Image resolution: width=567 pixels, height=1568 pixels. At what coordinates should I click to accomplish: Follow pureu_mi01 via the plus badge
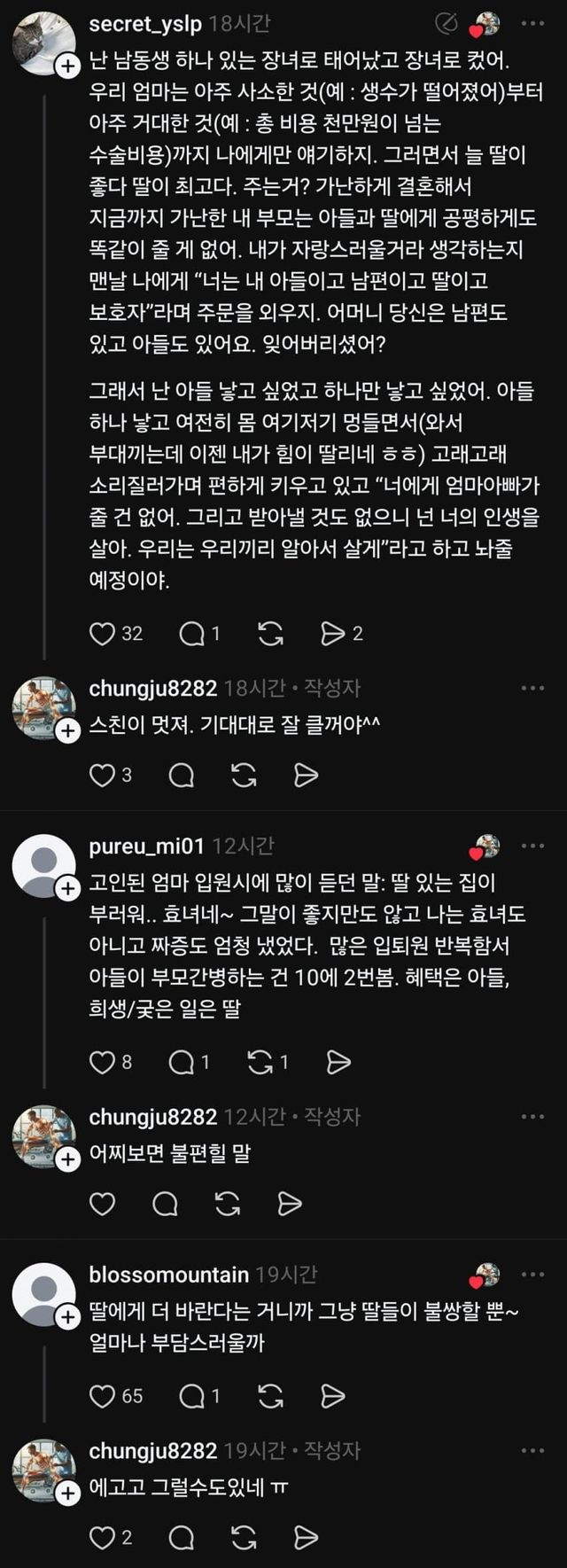68,888
